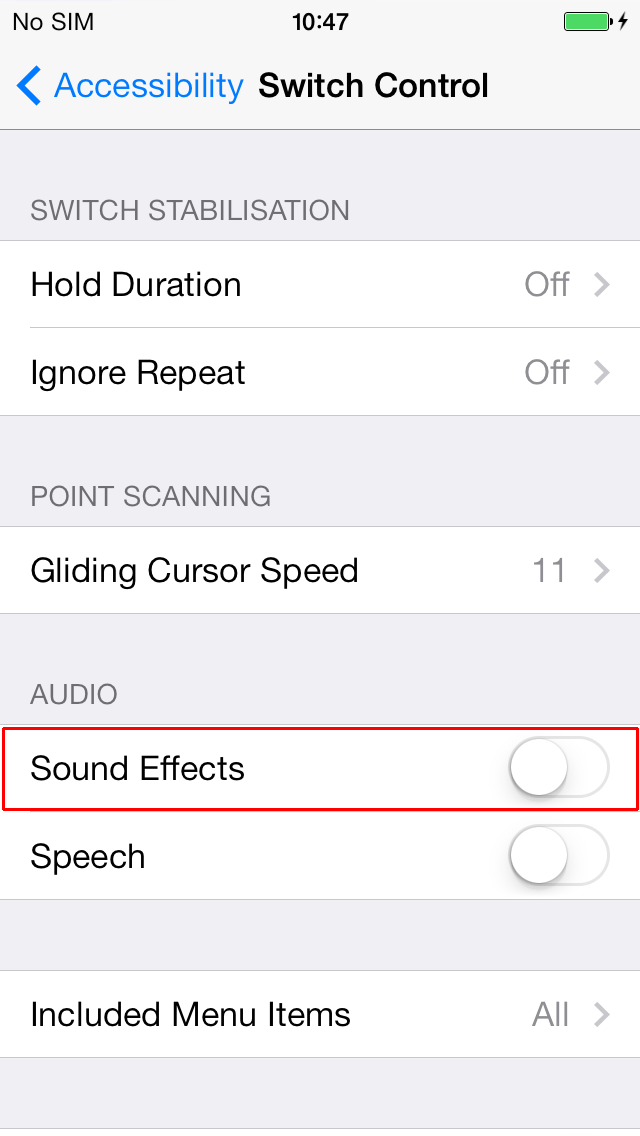The width and height of the screenshot is (640, 1136).
Task: Enable the Sound Effects switch
Action: pyautogui.click(x=559, y=767)
